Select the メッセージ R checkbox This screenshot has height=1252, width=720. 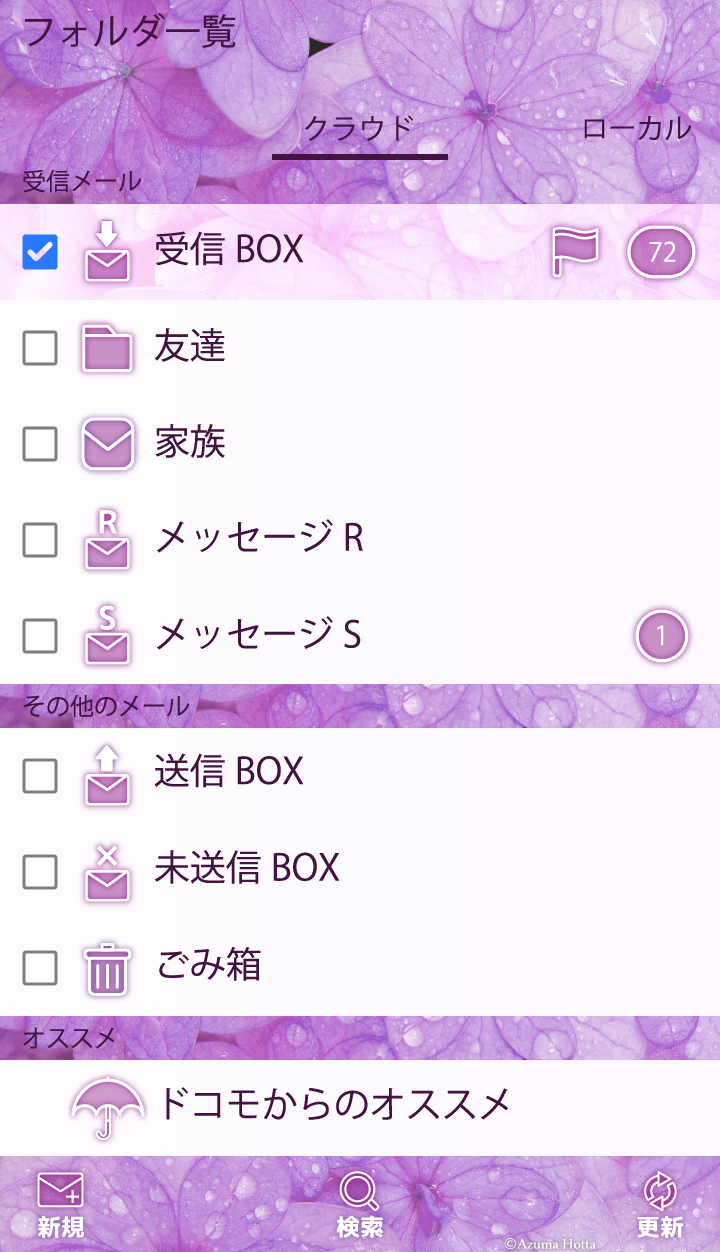40,540
